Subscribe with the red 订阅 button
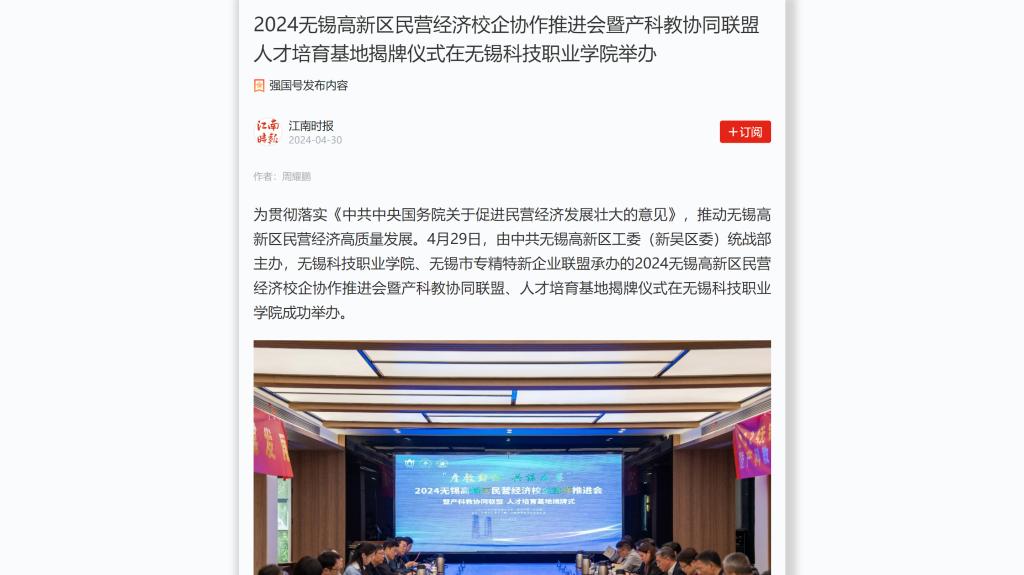 745,132
